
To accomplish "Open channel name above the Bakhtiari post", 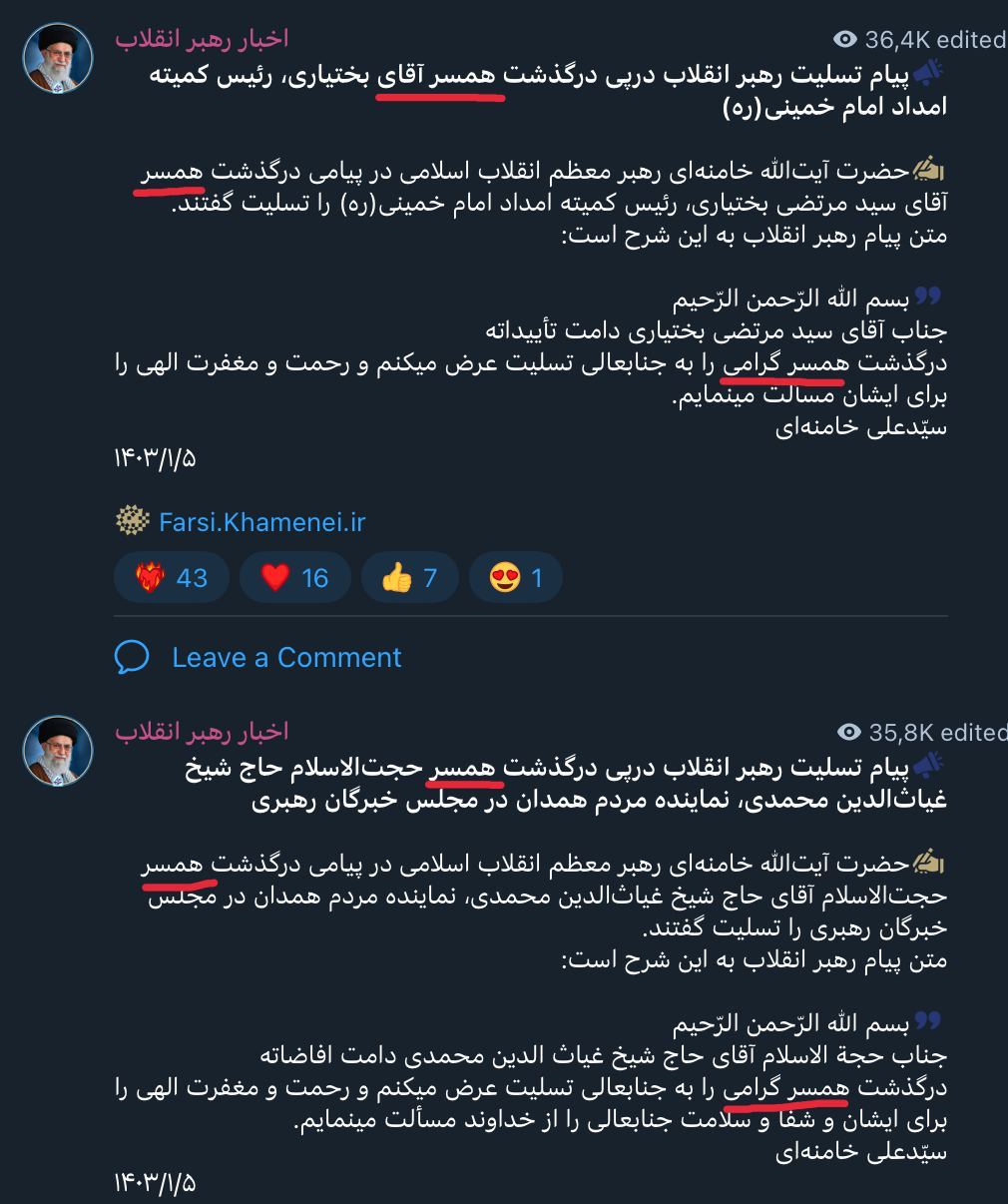I will (201, 38).
